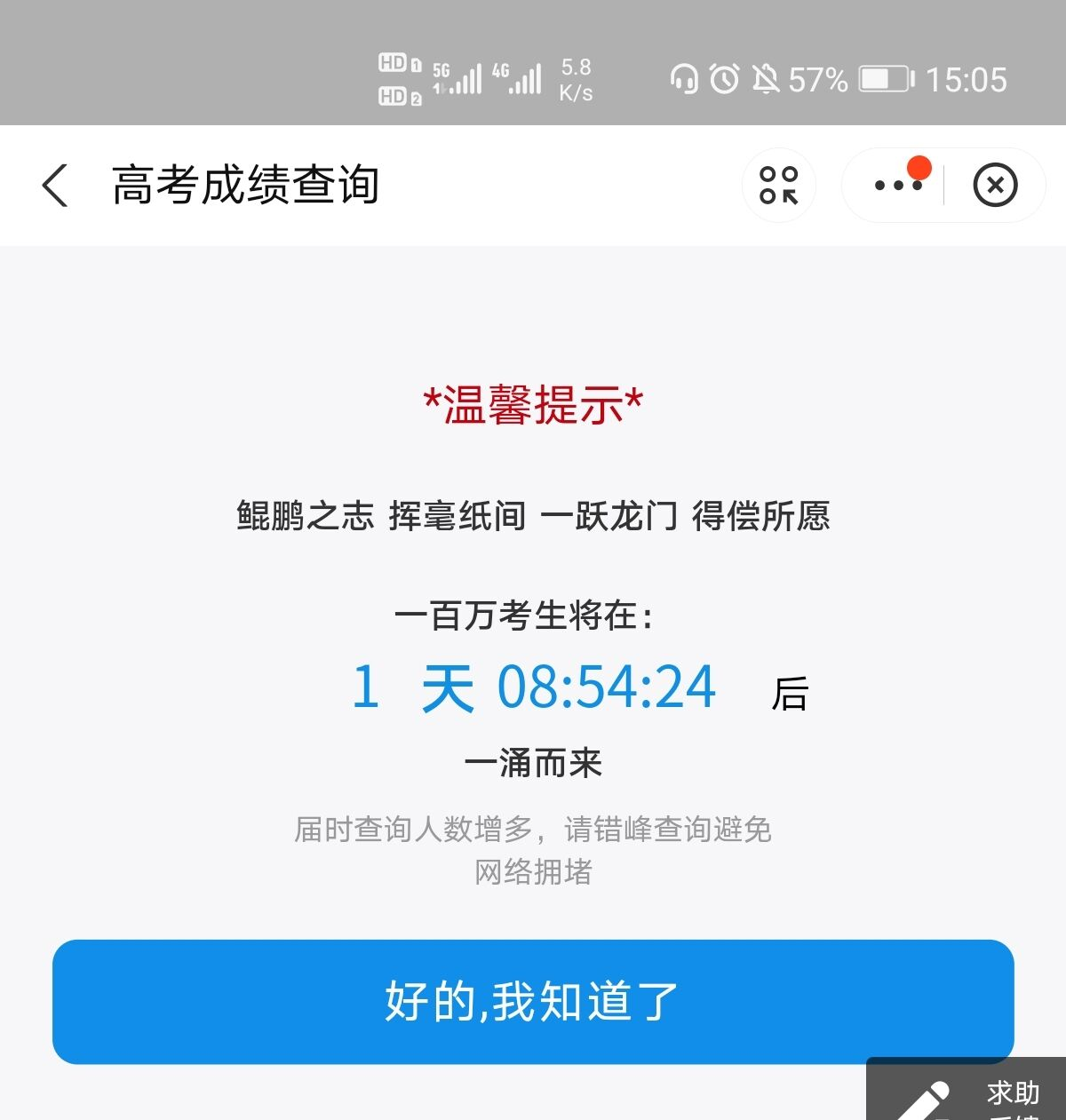Tap the muted notification bell icon

click(x=767, y=80)
